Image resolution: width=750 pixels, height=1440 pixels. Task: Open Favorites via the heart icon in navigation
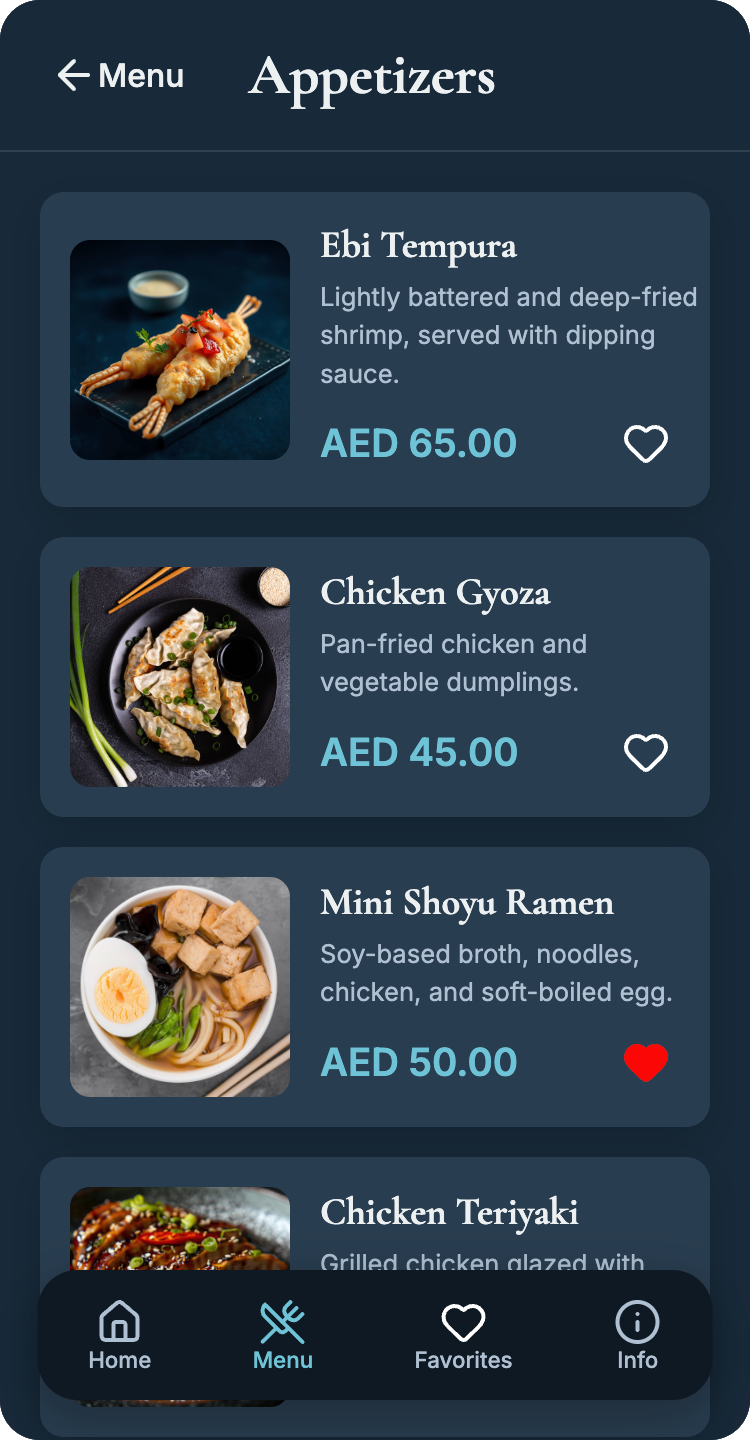[463, 1322]
